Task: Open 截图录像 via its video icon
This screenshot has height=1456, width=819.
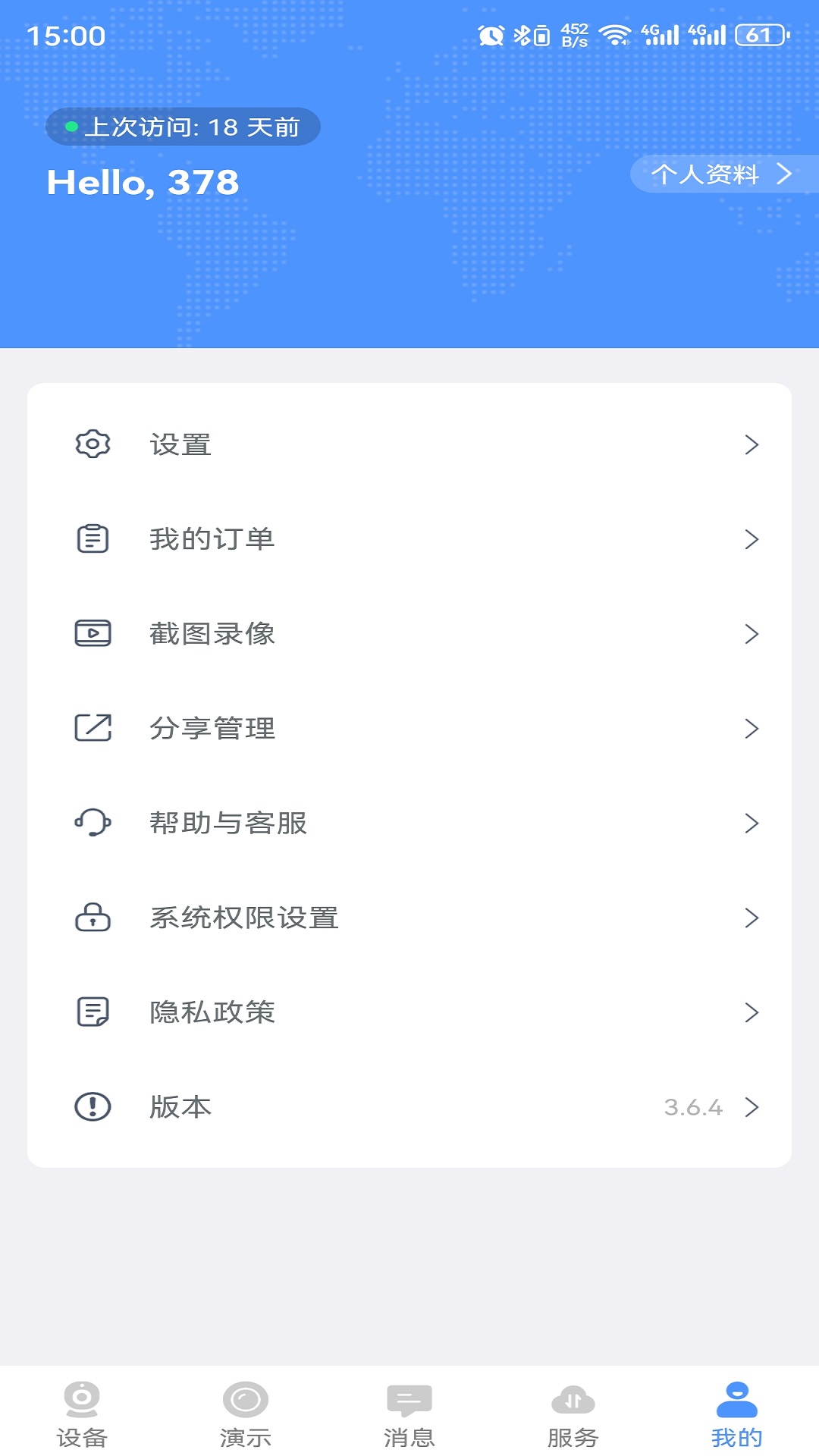Action: pyautogui.click(x=93, y=634)
